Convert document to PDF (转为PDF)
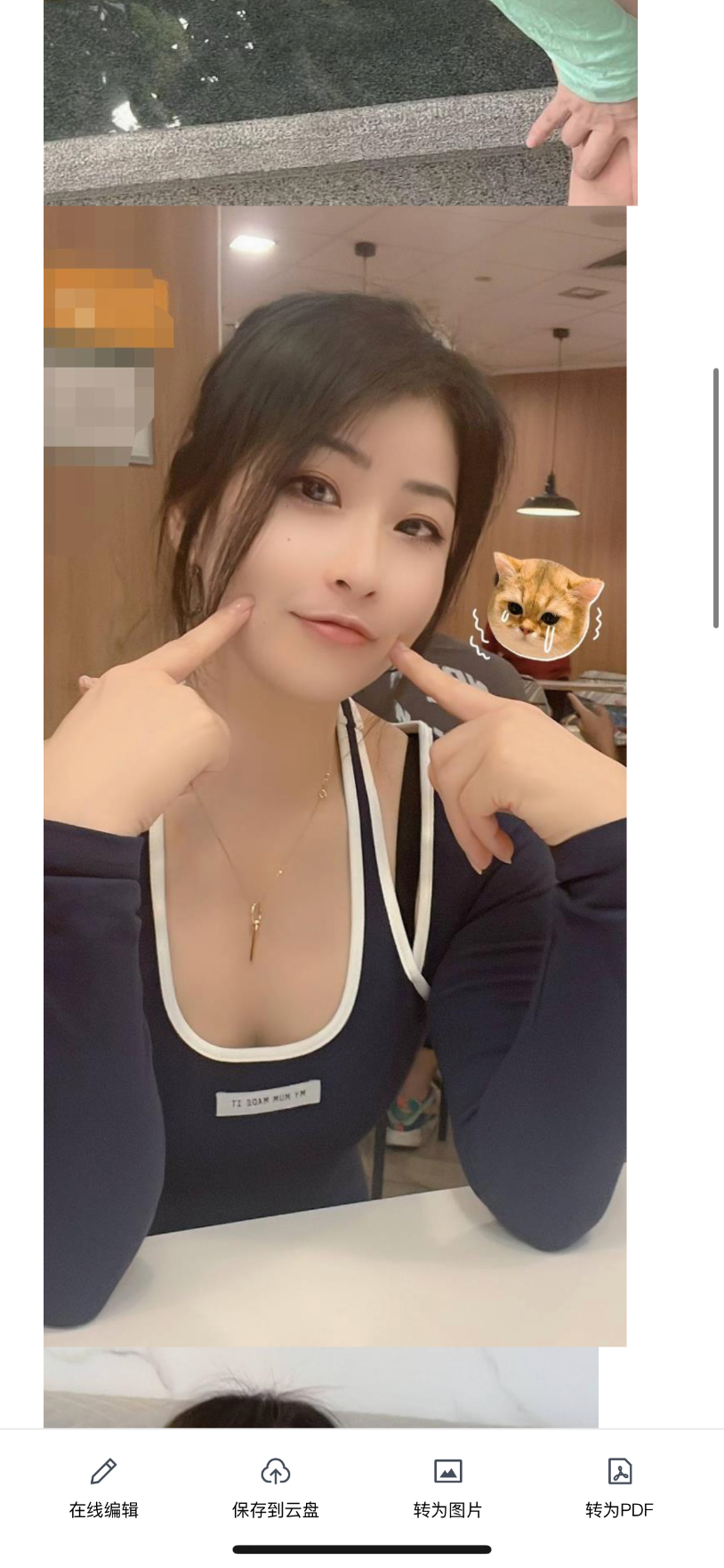724x1568 pixels. 619,1487
